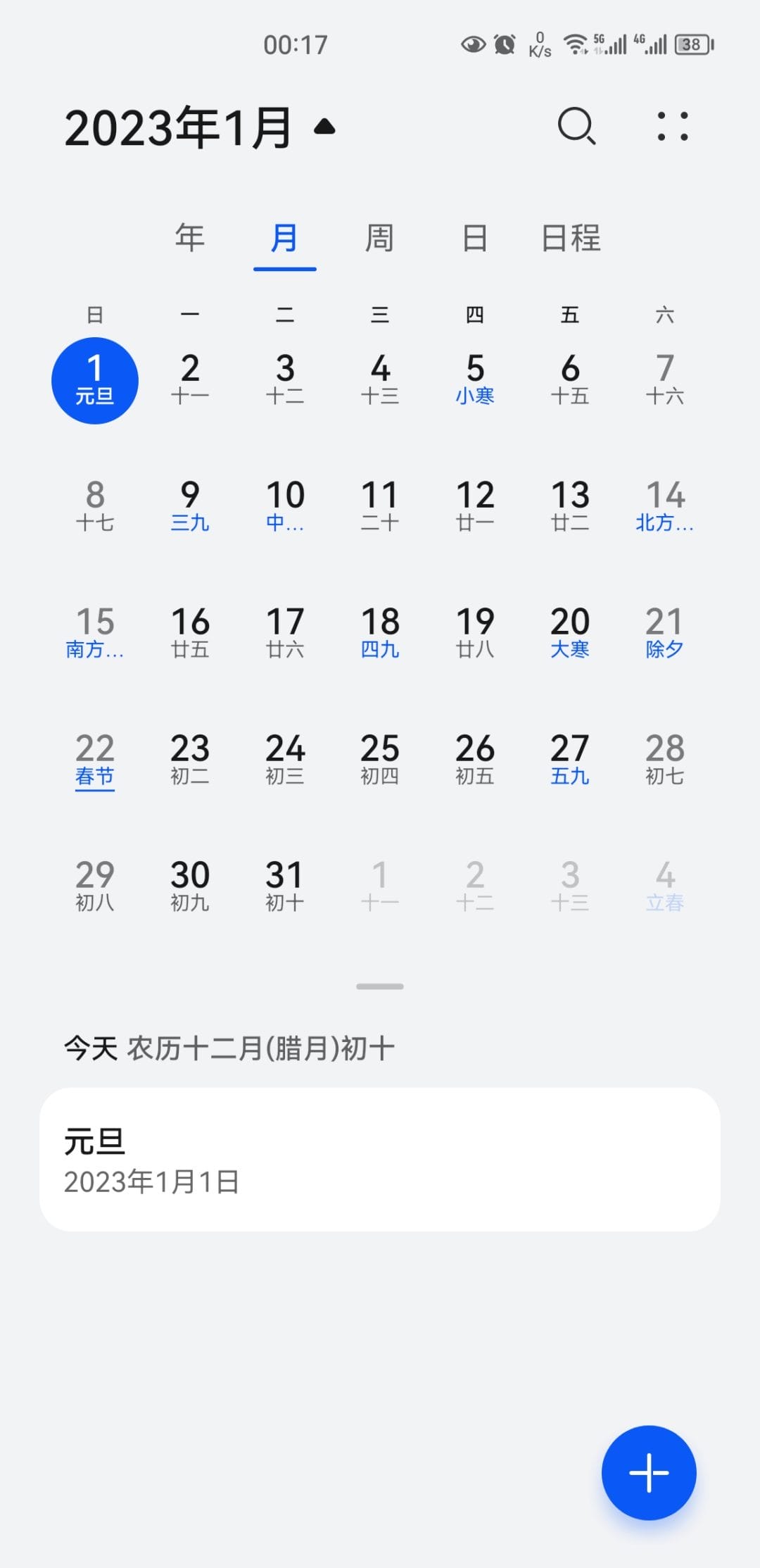Open 日程 schedule view
This screenshot has height=1568, width=760.
pyautogui.click(x=571, y=239)
